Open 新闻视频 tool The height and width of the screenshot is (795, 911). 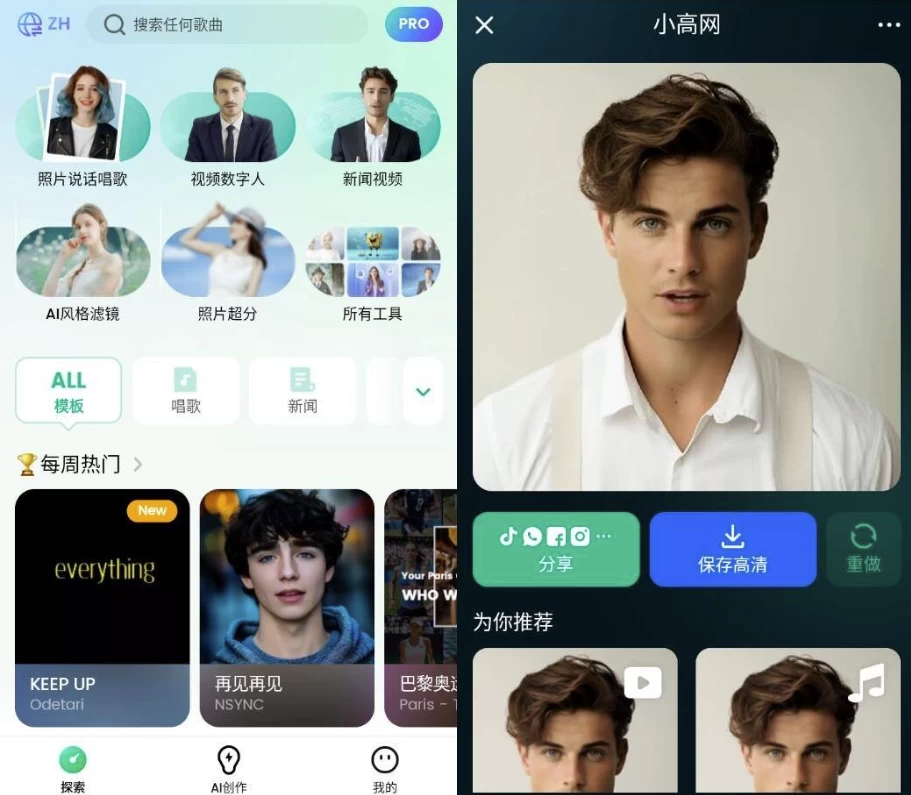[373, 125]
